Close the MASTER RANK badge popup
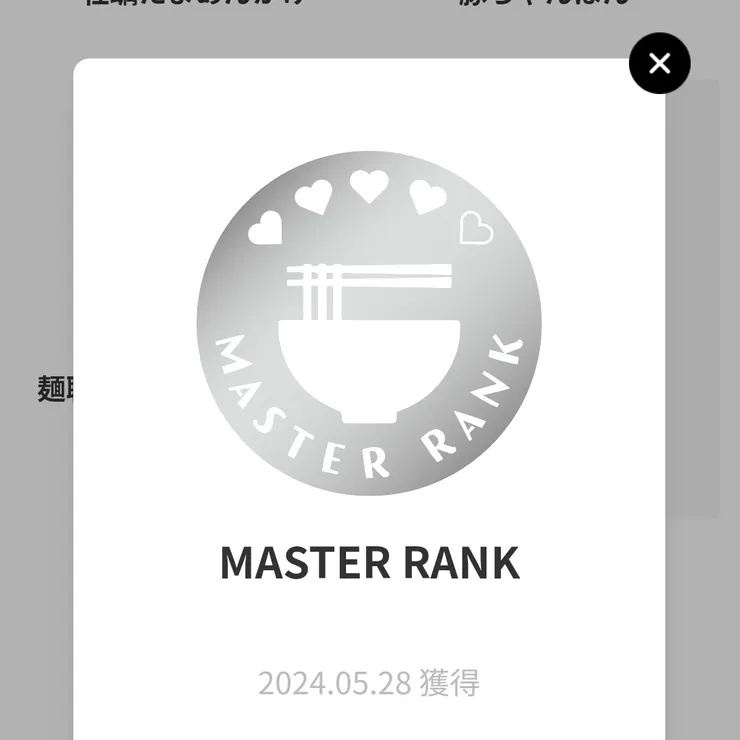740x740 pixels. pos(659,64)
